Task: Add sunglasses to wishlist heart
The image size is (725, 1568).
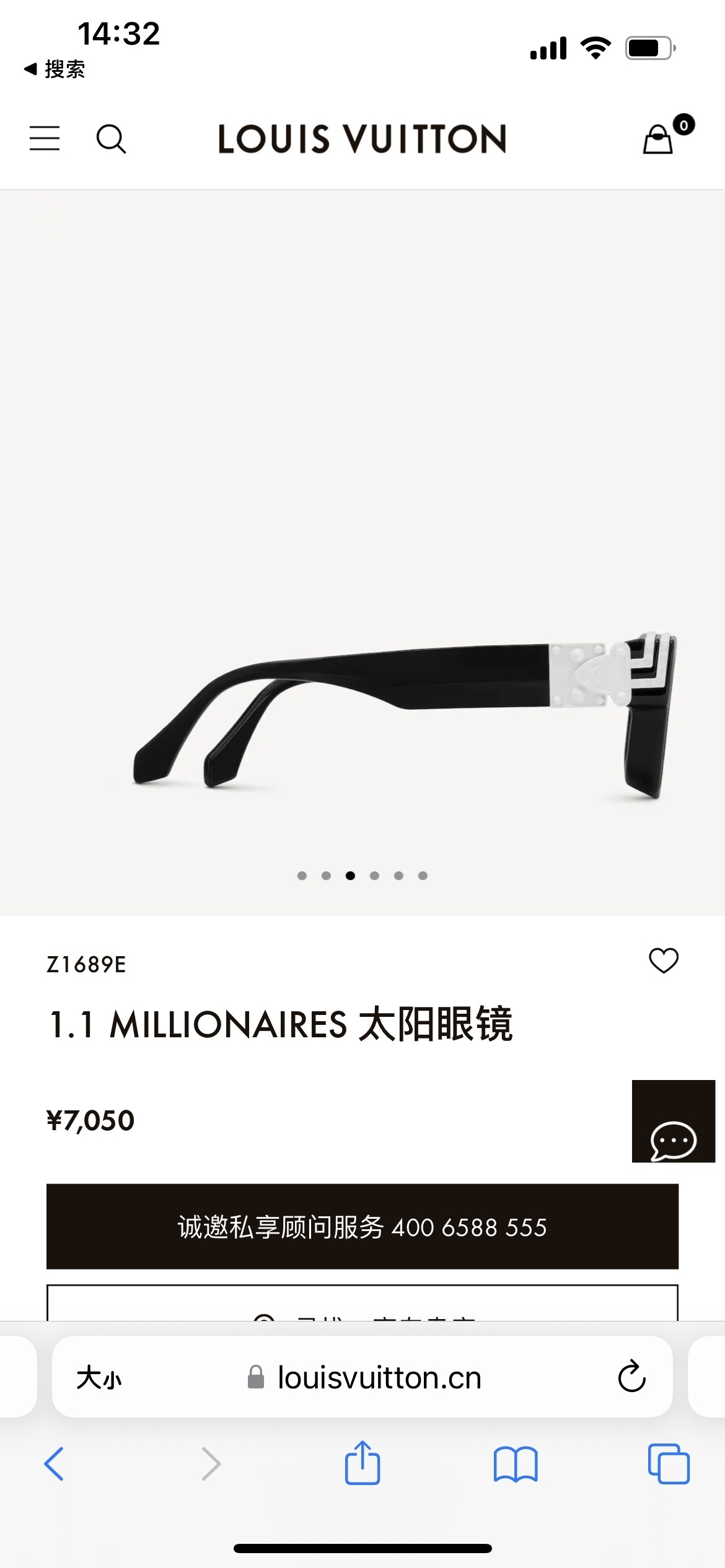Action: (664, 960)
